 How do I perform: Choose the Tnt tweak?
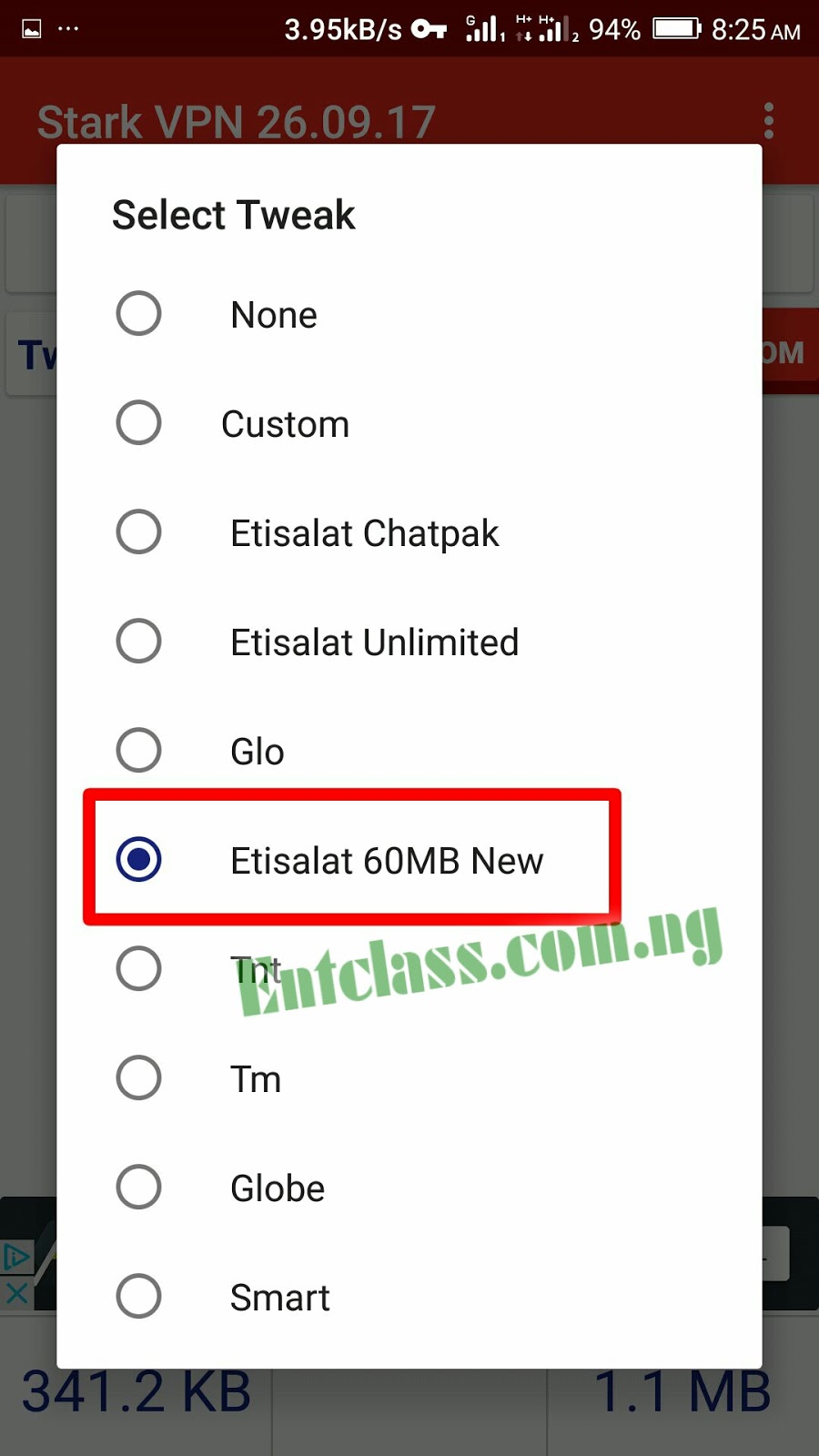coord(139,969)
